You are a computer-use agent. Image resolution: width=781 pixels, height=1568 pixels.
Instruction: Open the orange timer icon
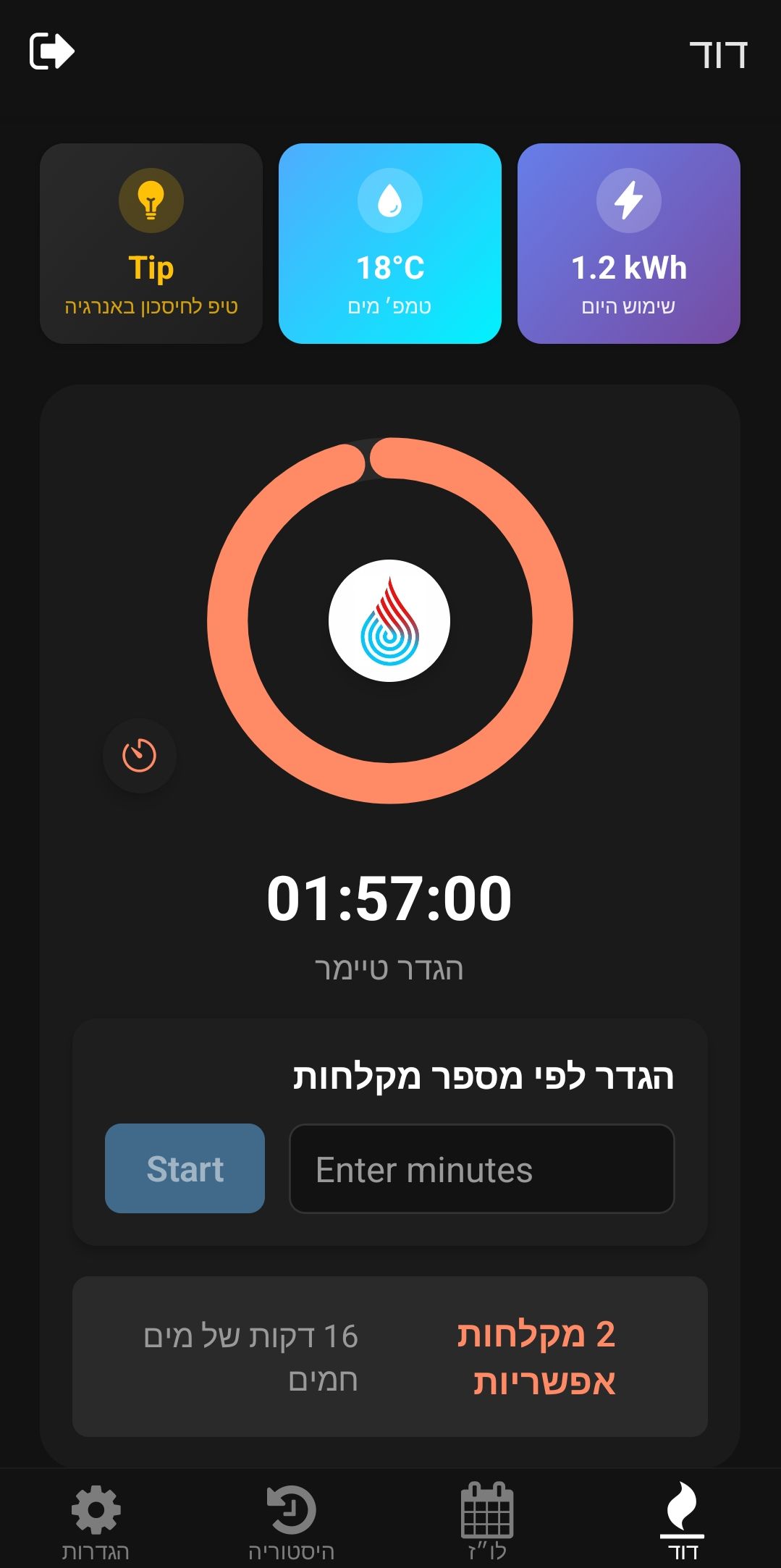(x=140, y=756)
